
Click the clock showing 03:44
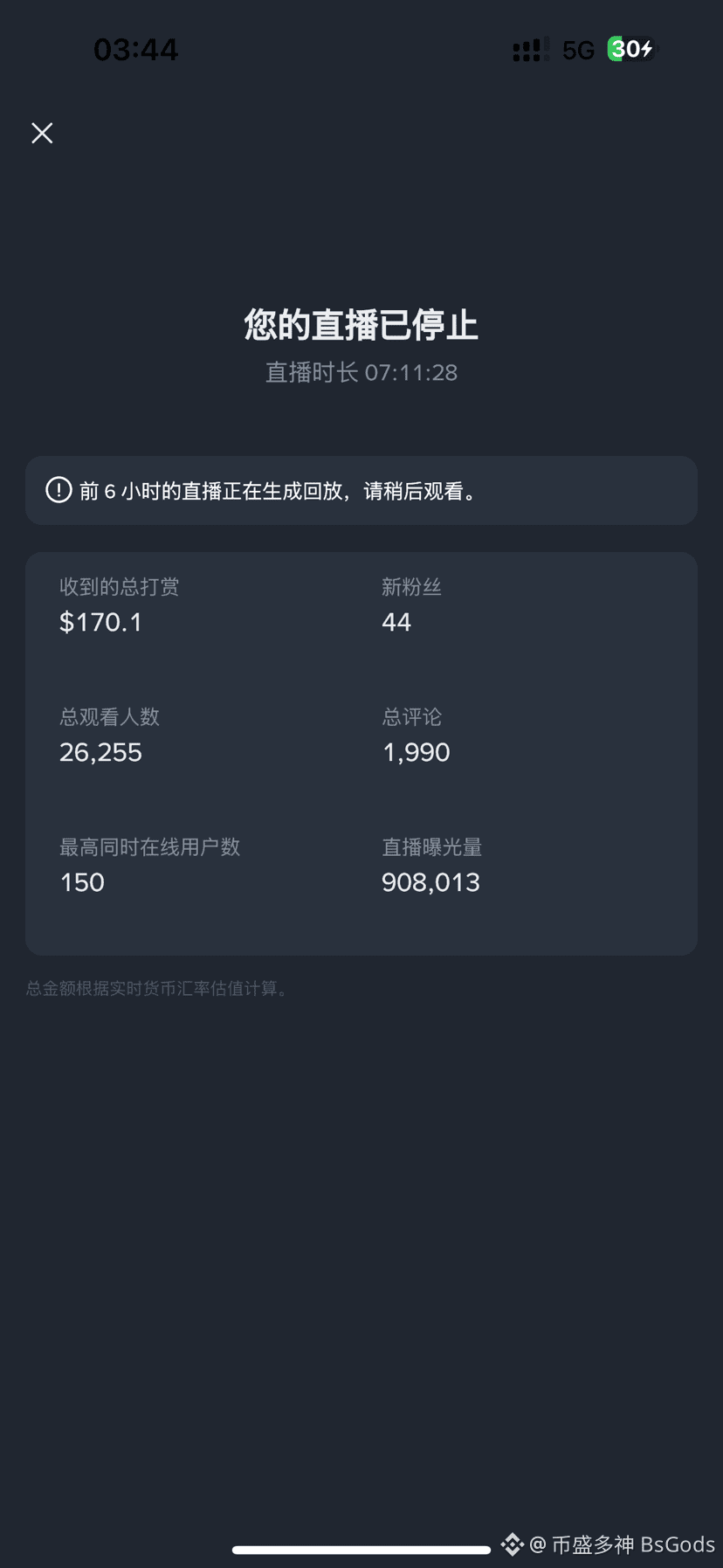136,50
